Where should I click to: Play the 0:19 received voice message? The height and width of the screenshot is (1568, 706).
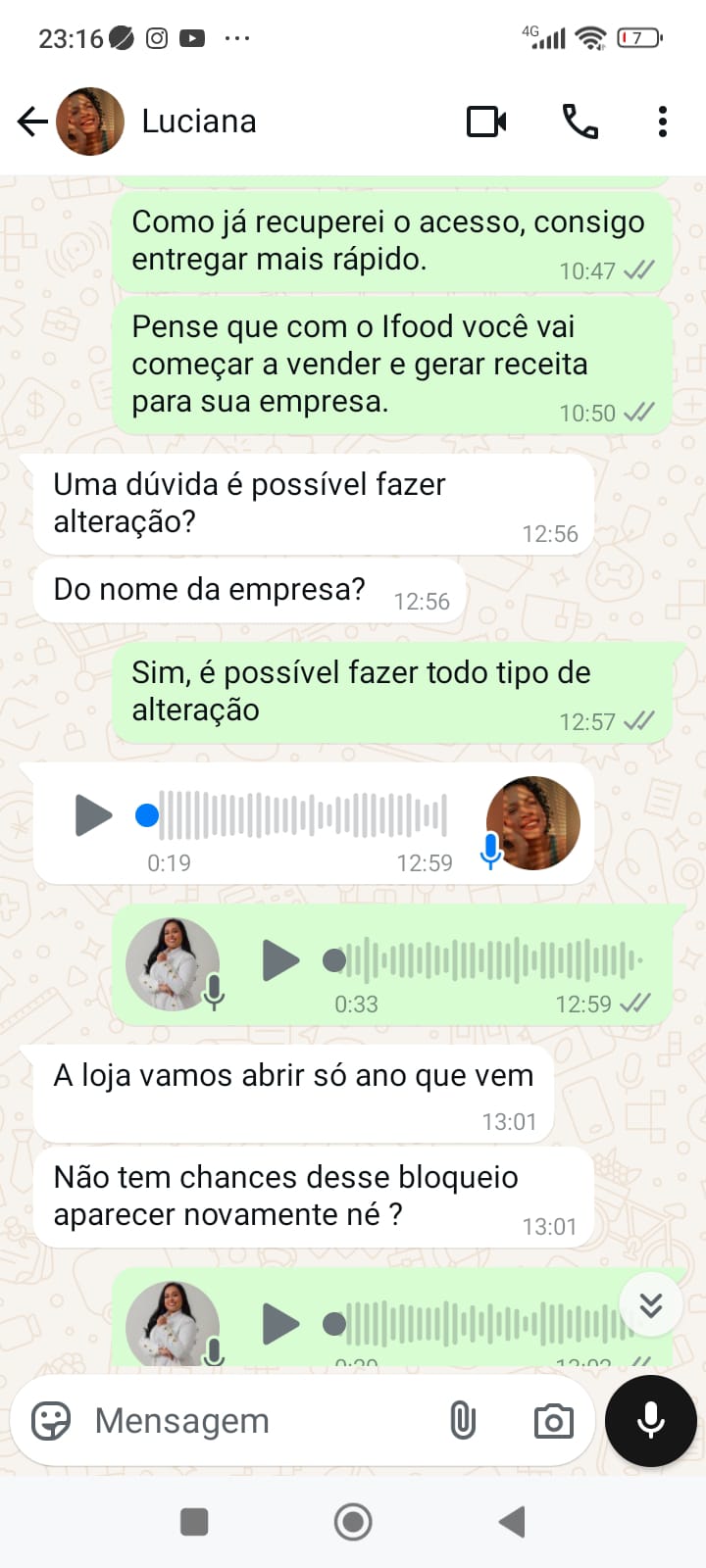(92, 814)
